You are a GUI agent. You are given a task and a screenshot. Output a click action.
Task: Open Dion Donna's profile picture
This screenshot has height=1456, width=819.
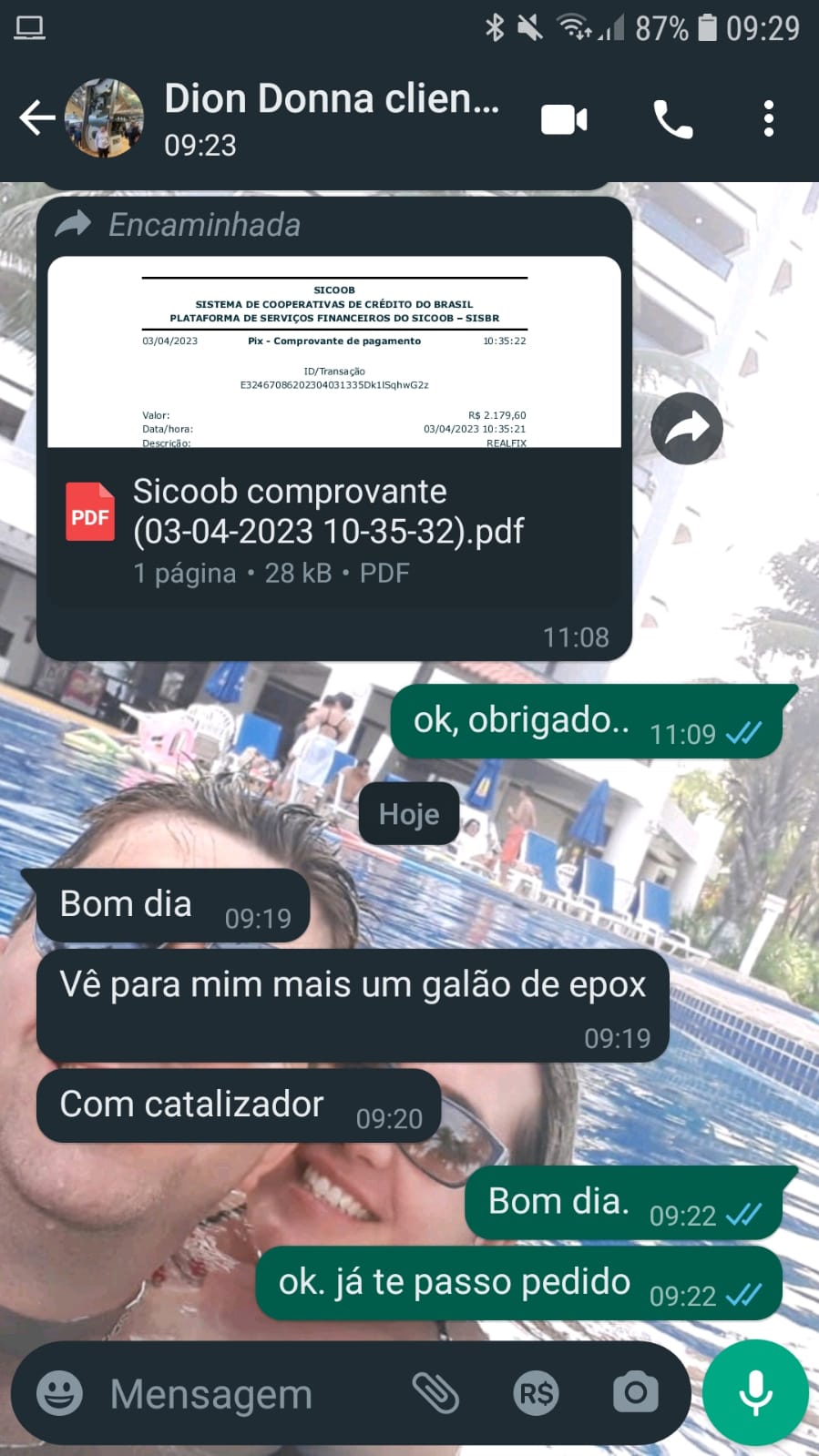pyautogui.click(x=104, y=118)
